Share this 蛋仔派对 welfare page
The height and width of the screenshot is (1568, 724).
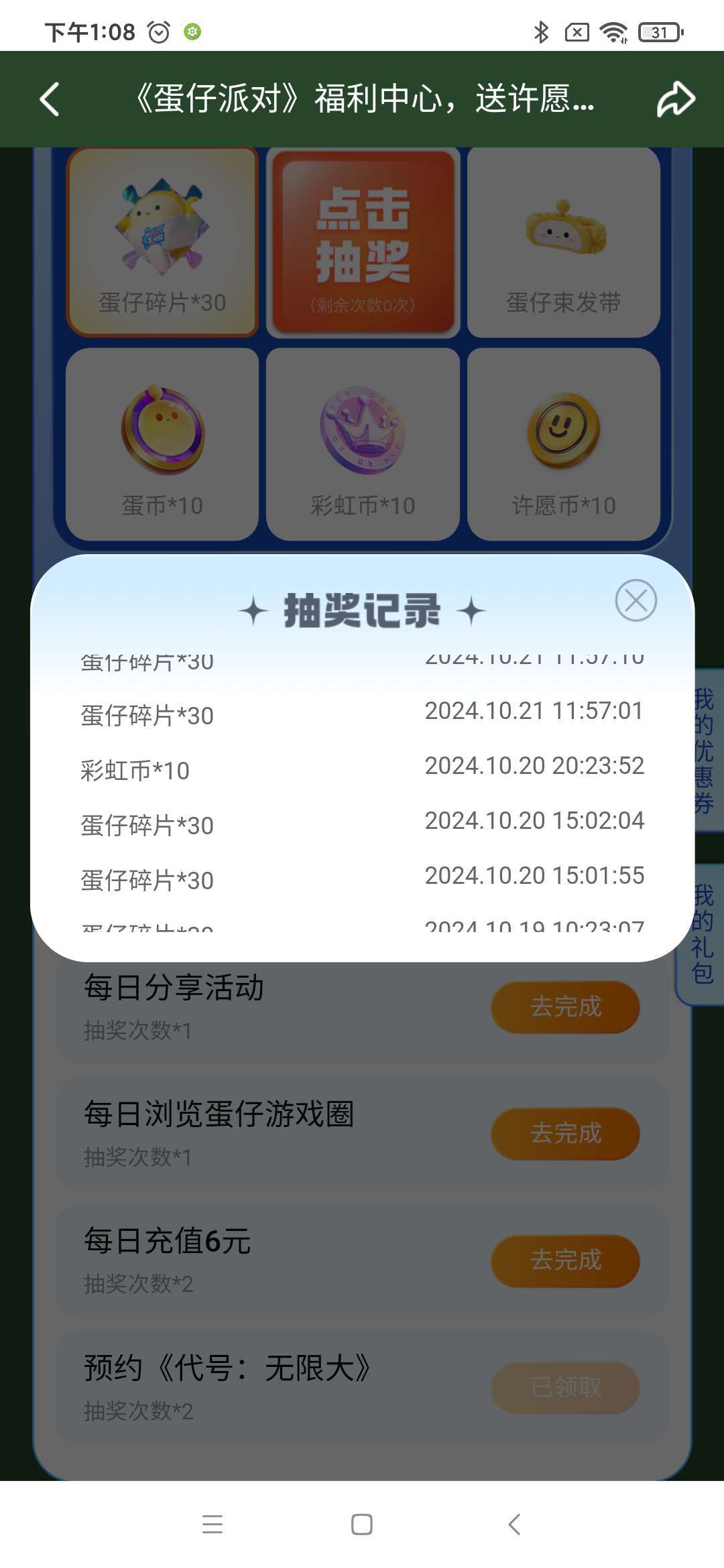[675, 99]
